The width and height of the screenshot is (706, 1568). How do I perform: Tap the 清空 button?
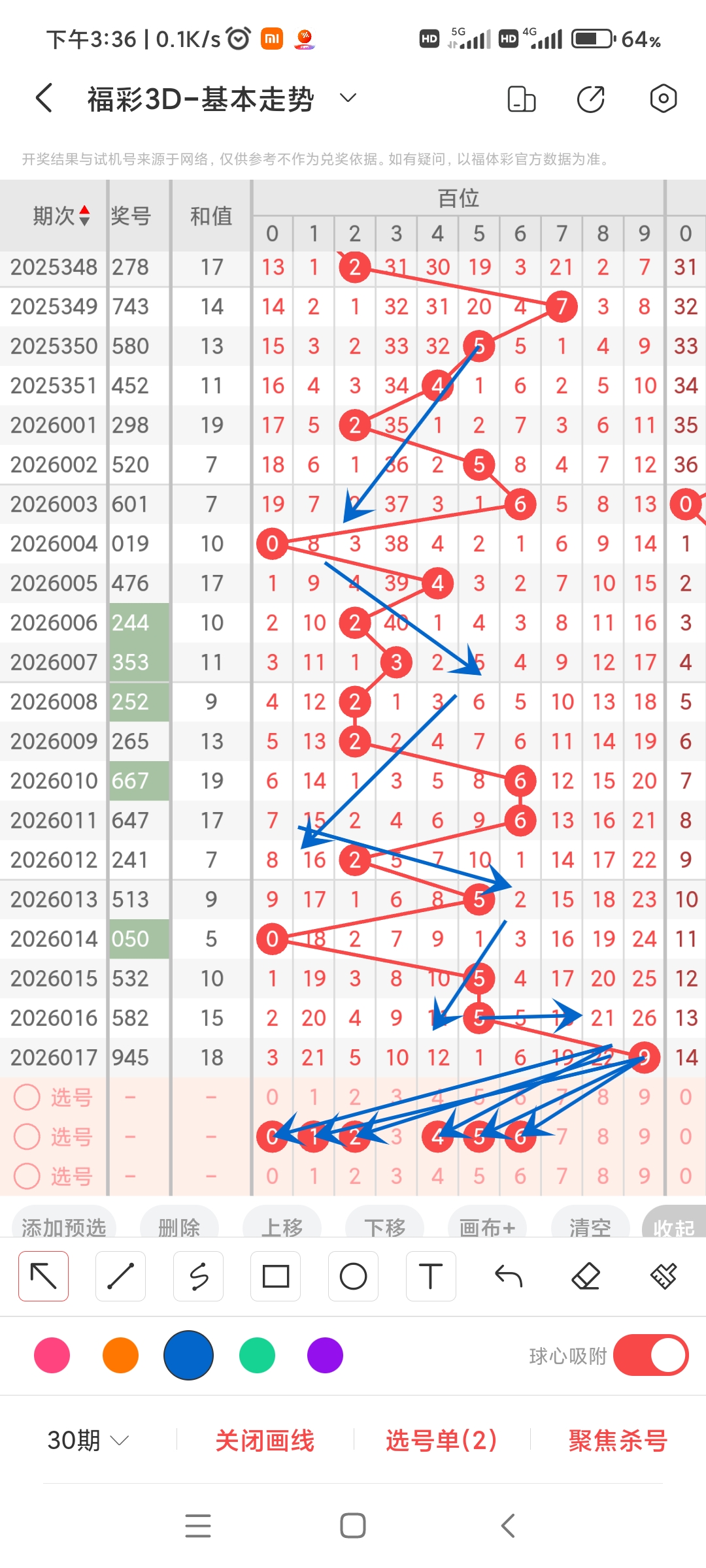[590, 1226]
